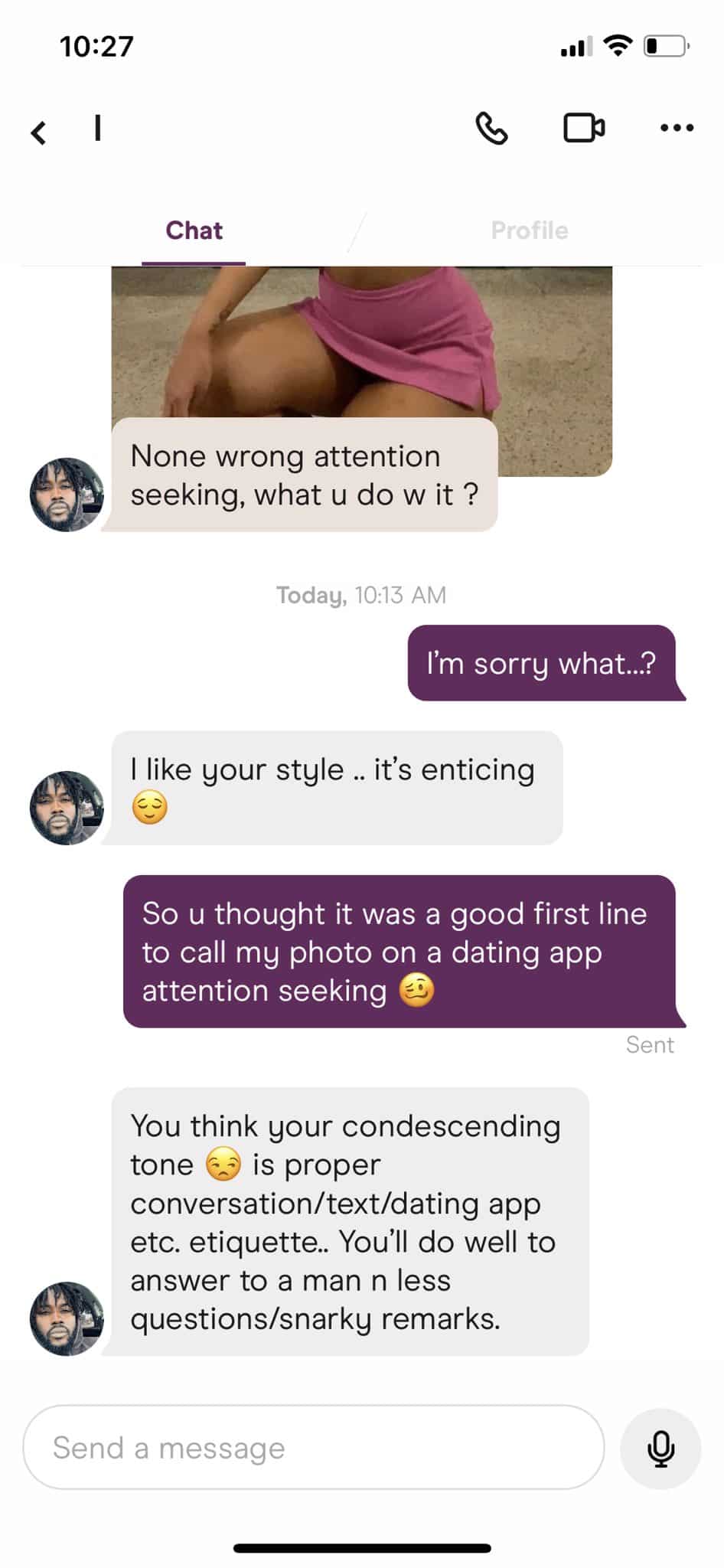Open avatar beside "I like your style" message
724x1568 pixels.
pyautogui.click(x=67, y=808)
